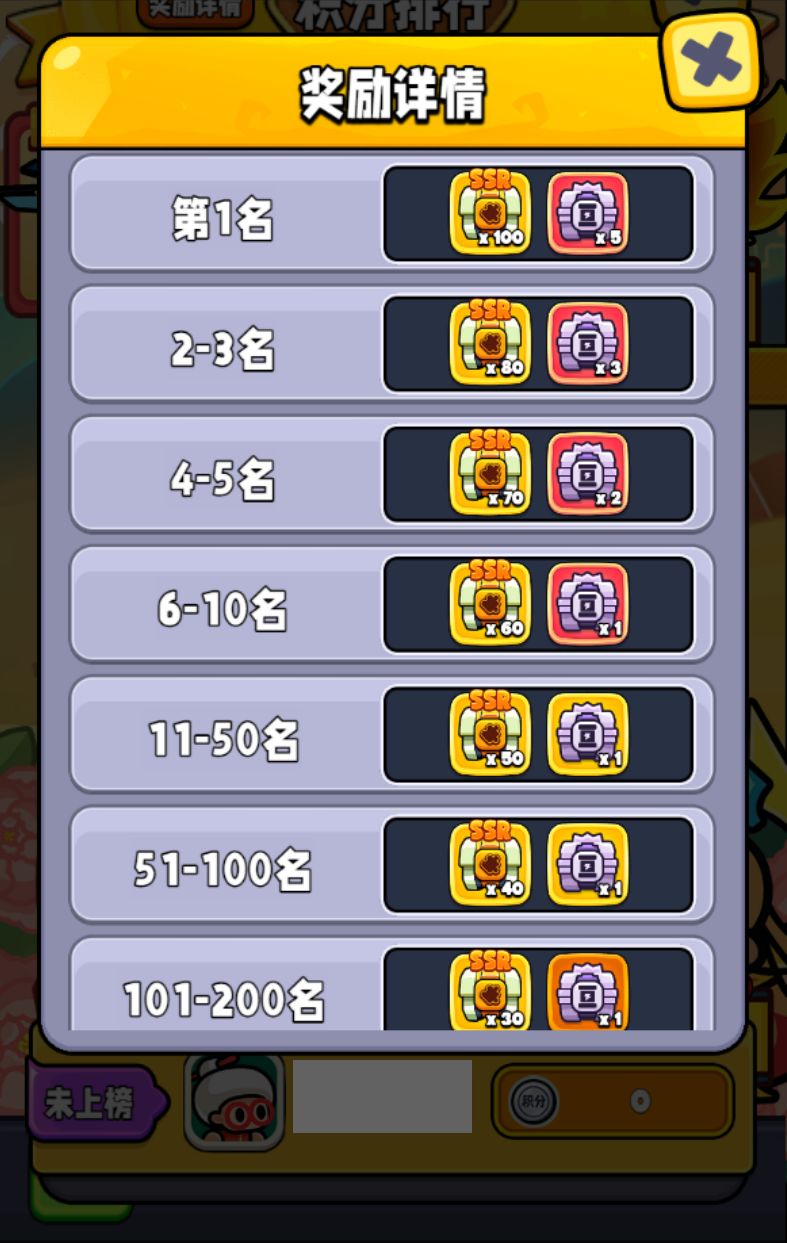
Task: Tap the purple badge x1 icon for ranks 6-10
Action: coord(587,604)
